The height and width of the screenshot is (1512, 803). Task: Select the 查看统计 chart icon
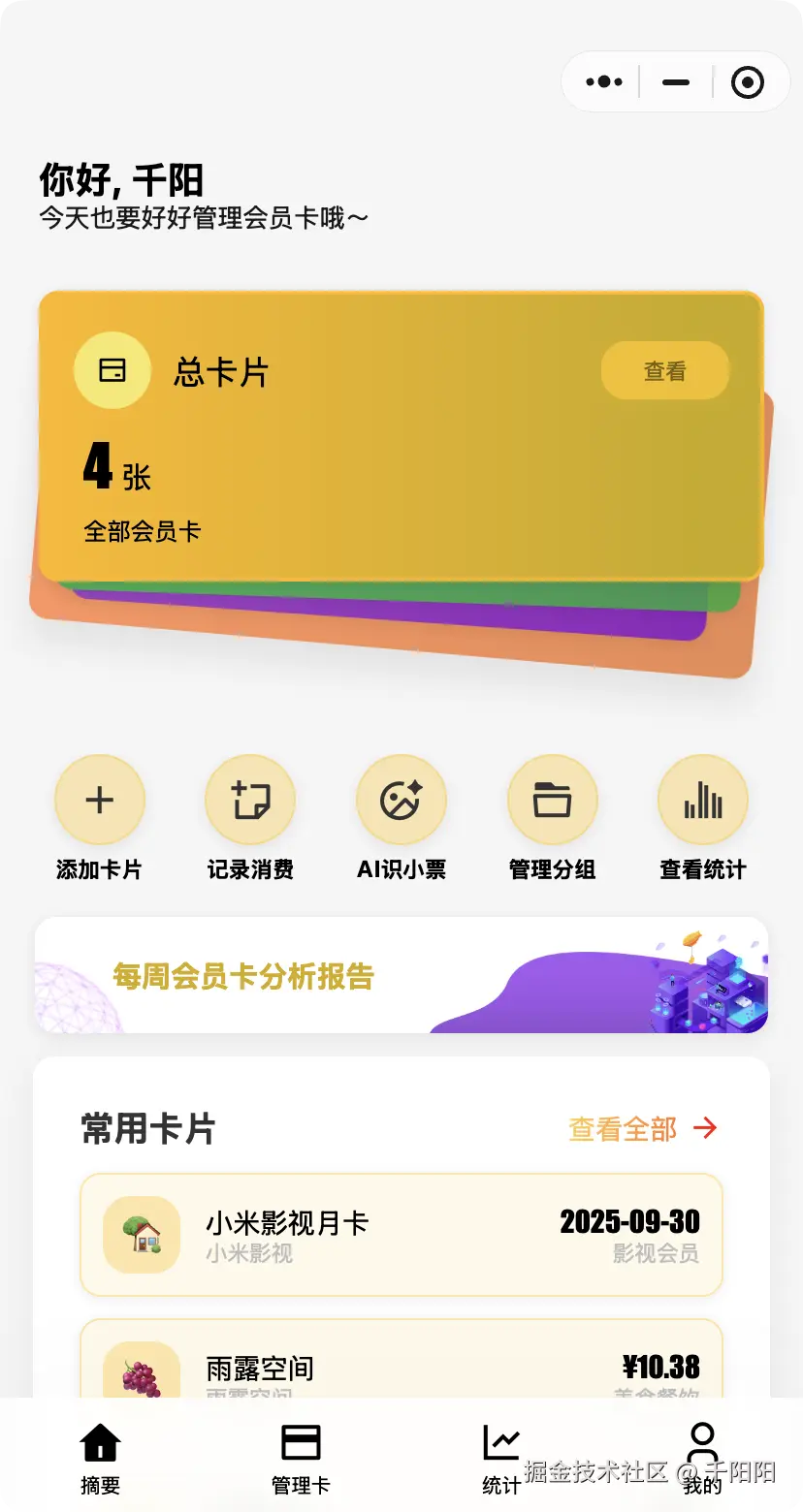[703, 799]
